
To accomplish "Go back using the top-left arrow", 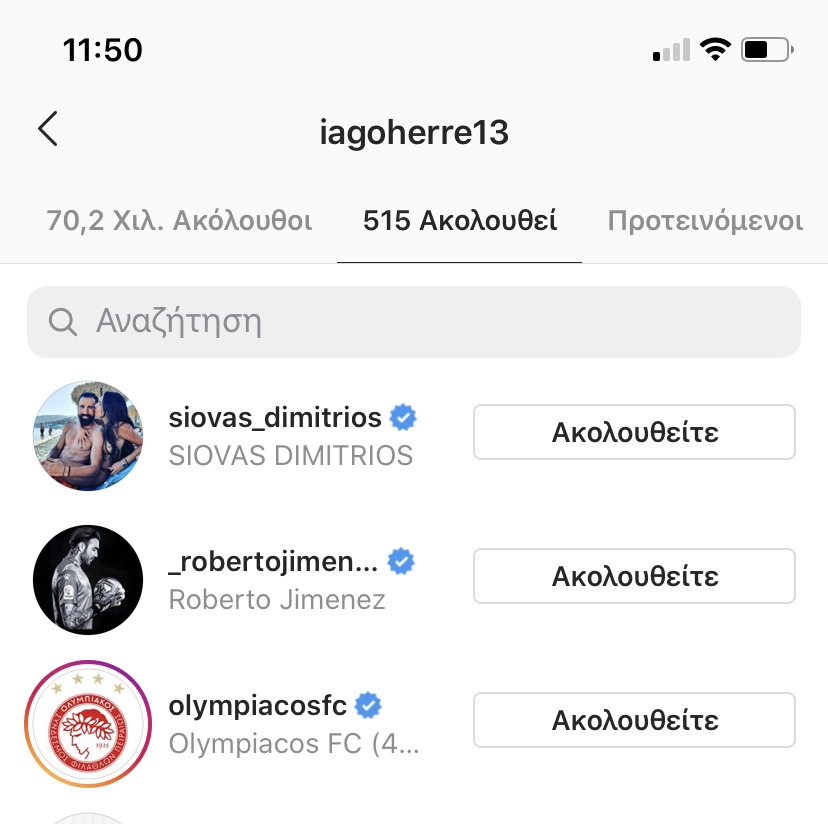I will (48, 130).
